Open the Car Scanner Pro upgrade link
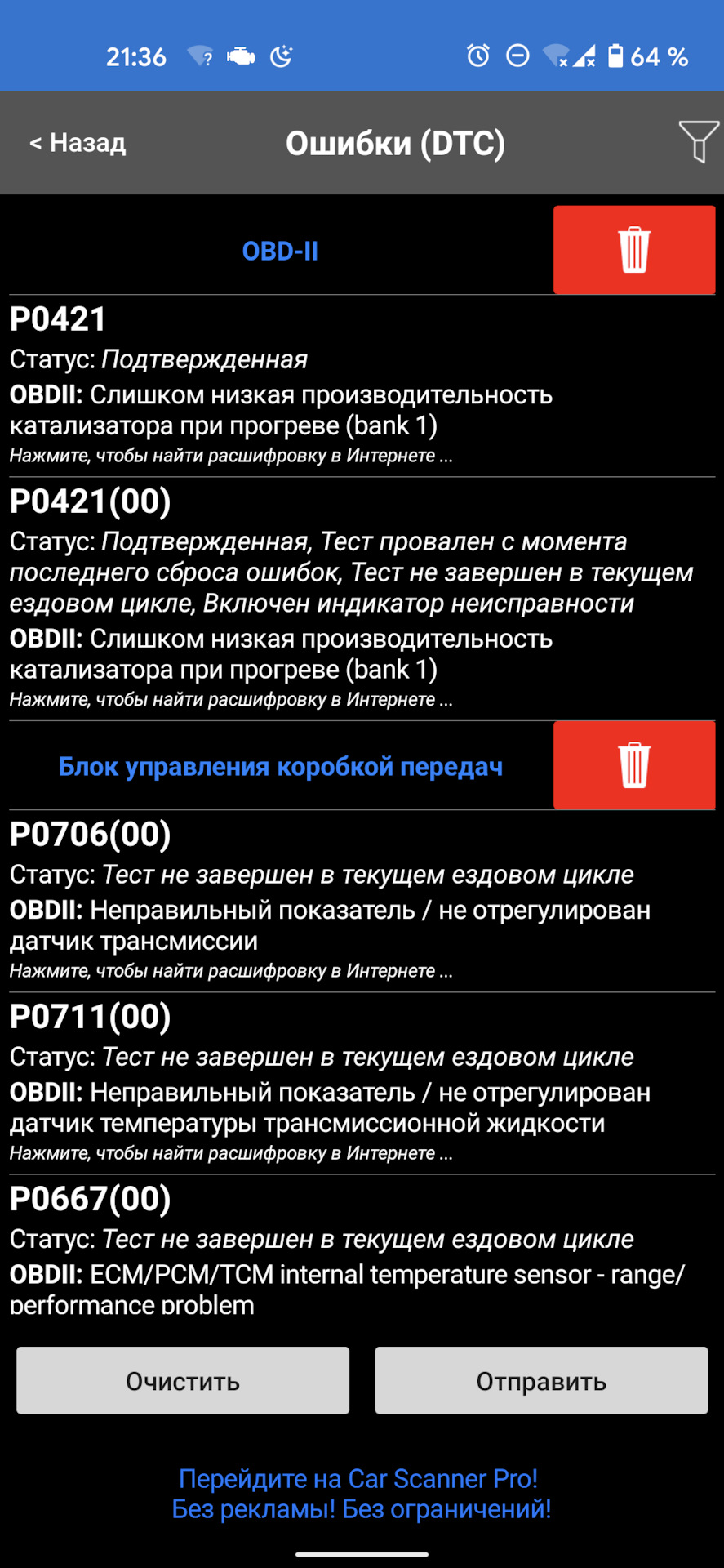The height and width of the screenshot is (1568, 724). click(361, 1494)
